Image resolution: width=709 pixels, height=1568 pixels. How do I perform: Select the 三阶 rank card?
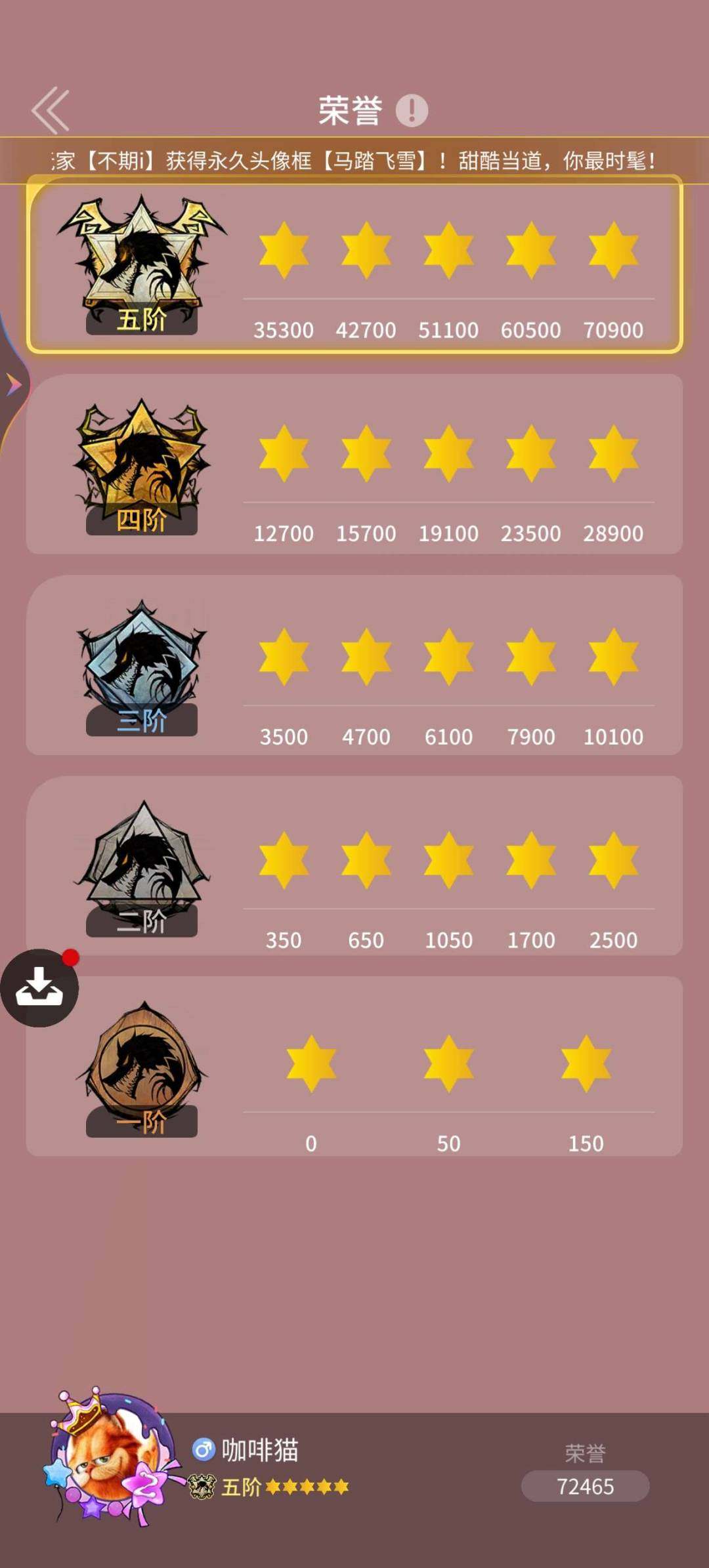[354, 665]
